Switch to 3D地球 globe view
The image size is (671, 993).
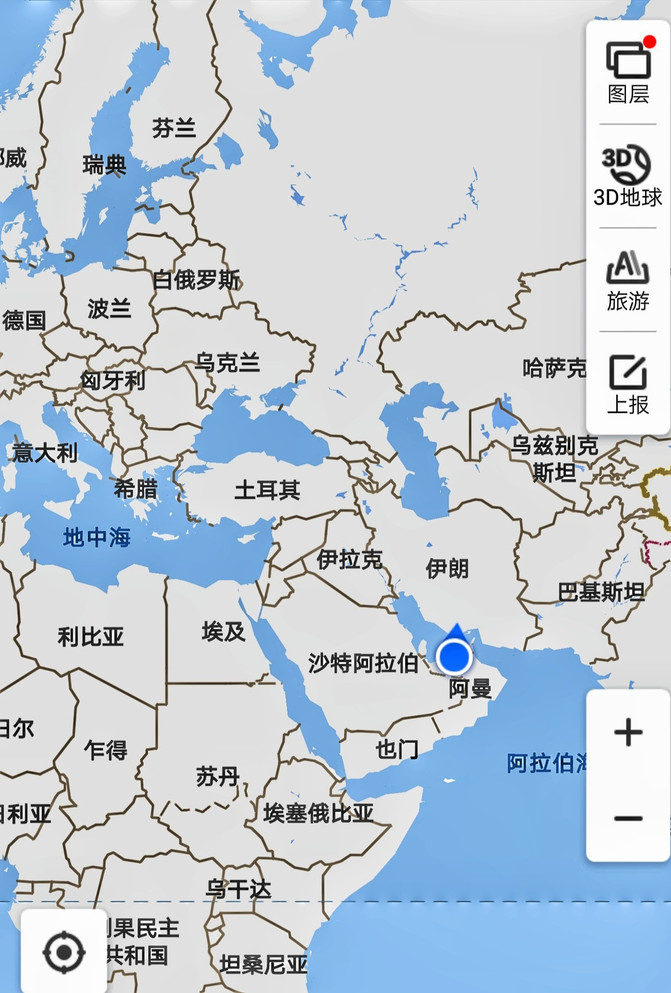[x=628, y=176]
